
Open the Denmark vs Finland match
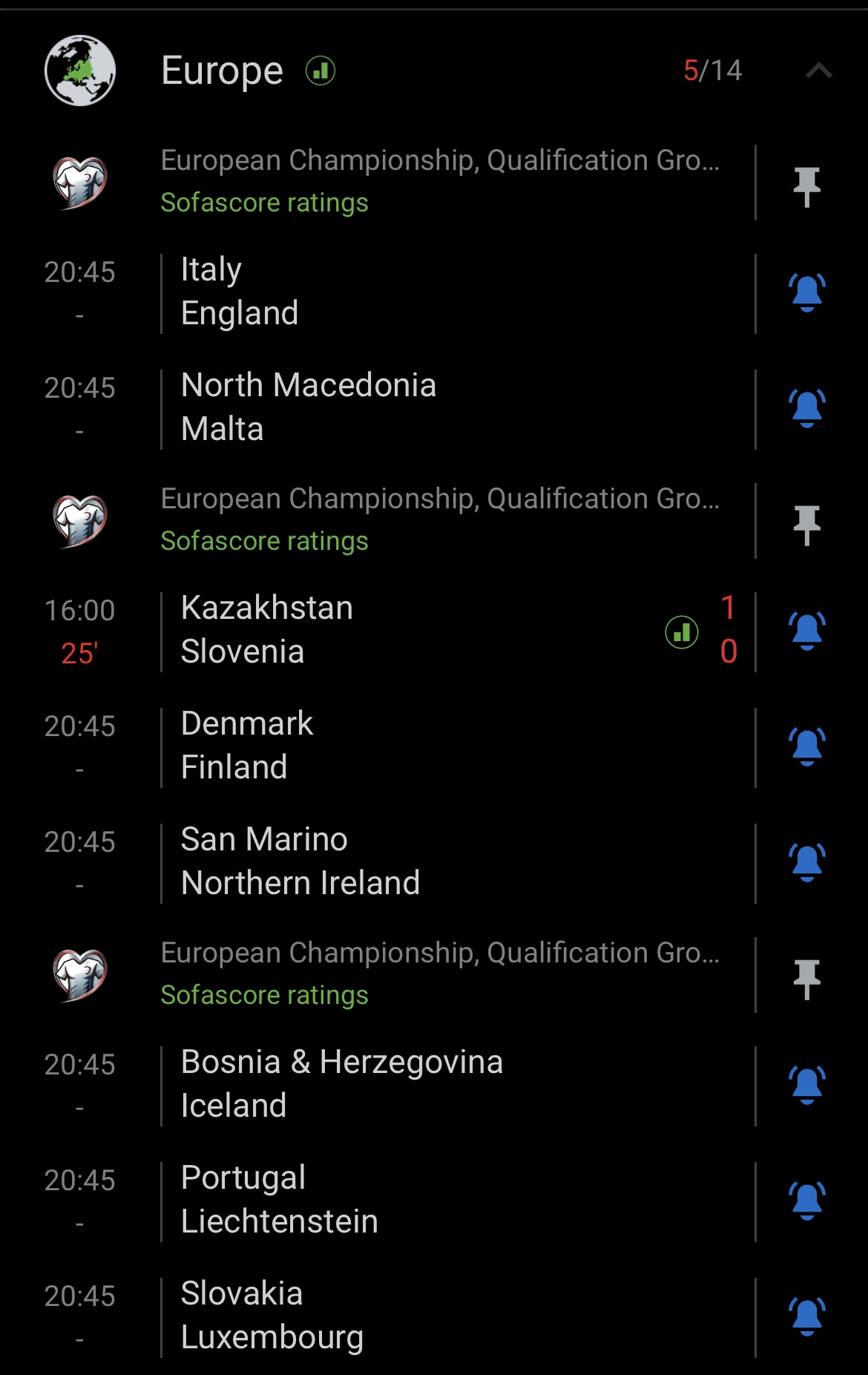pos(445,746)
